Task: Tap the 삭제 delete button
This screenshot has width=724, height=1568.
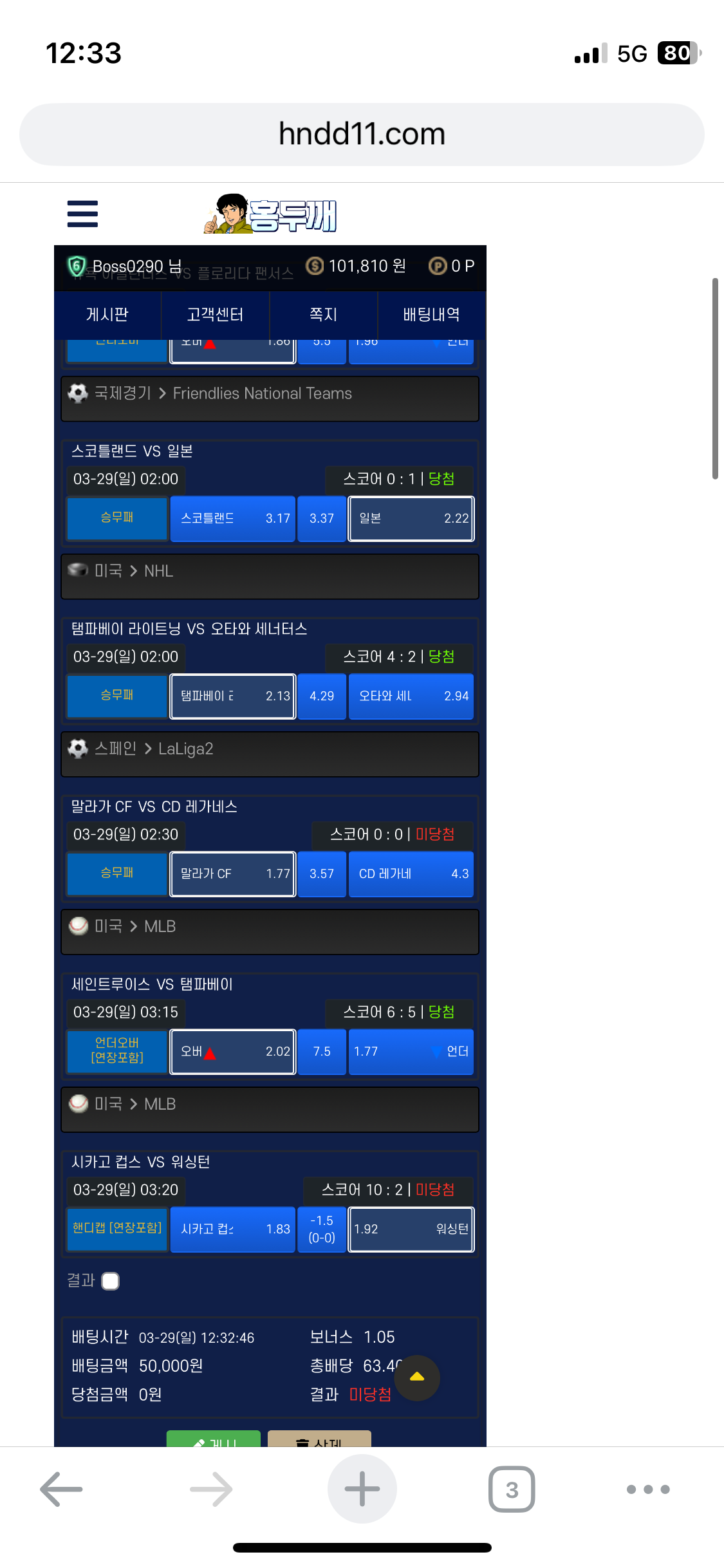Action: (x=319, y=1440)
